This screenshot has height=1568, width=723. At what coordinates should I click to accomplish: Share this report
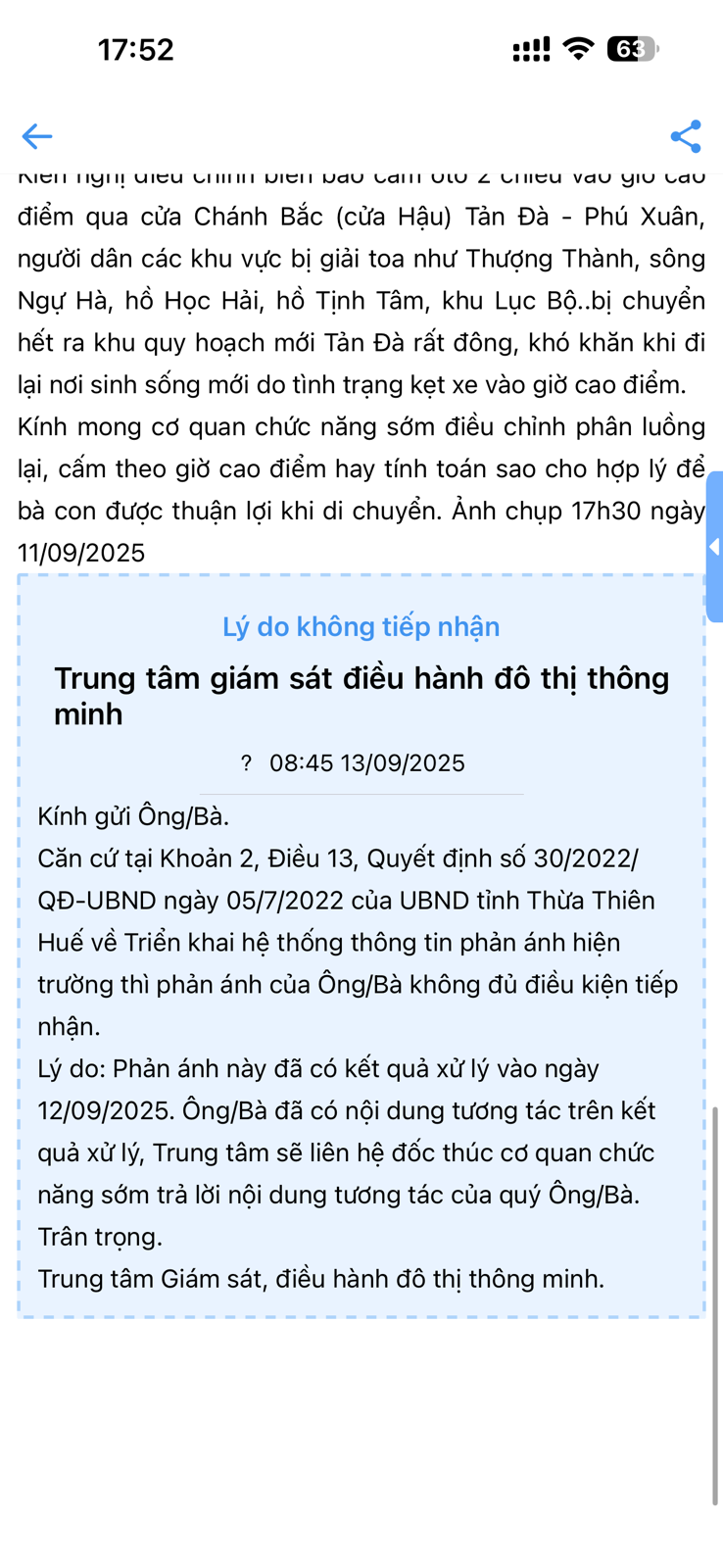click(x=685, y=136)
